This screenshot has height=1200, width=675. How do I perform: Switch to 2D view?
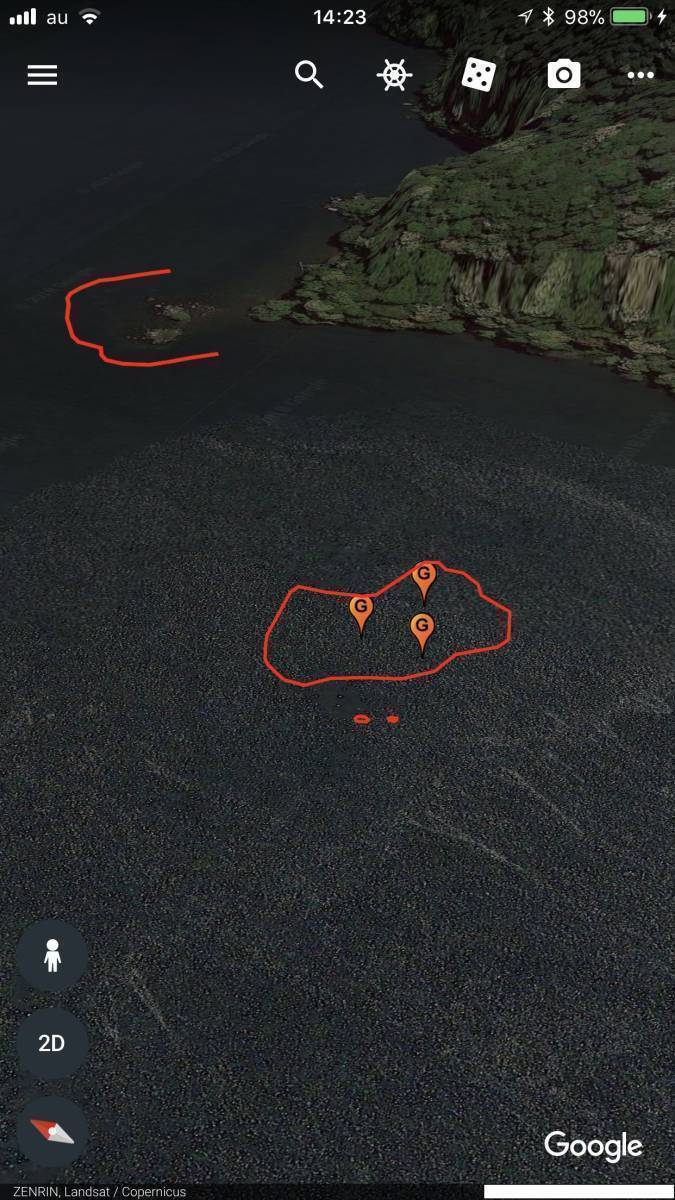(x=52, y=1044)
